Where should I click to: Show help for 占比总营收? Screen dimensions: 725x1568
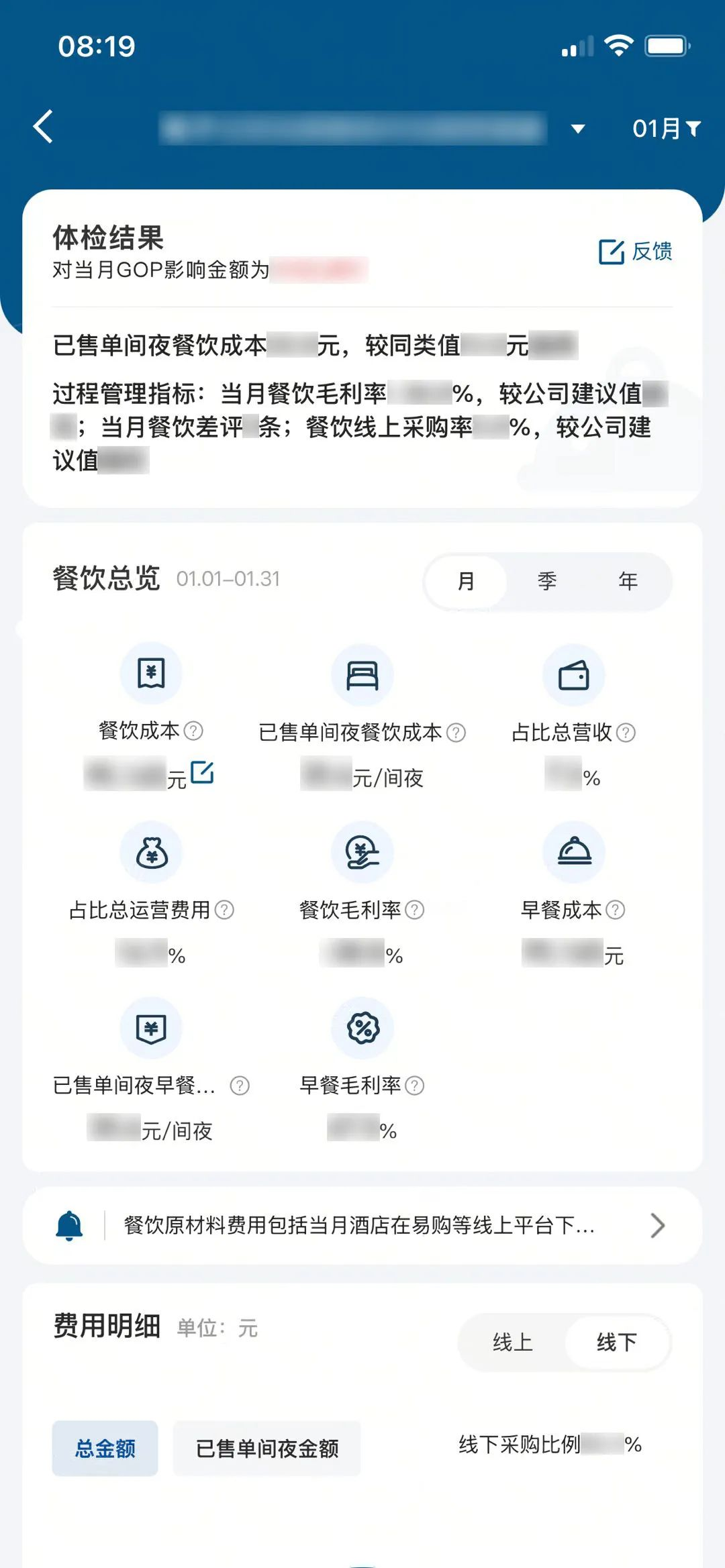point(626,733)
